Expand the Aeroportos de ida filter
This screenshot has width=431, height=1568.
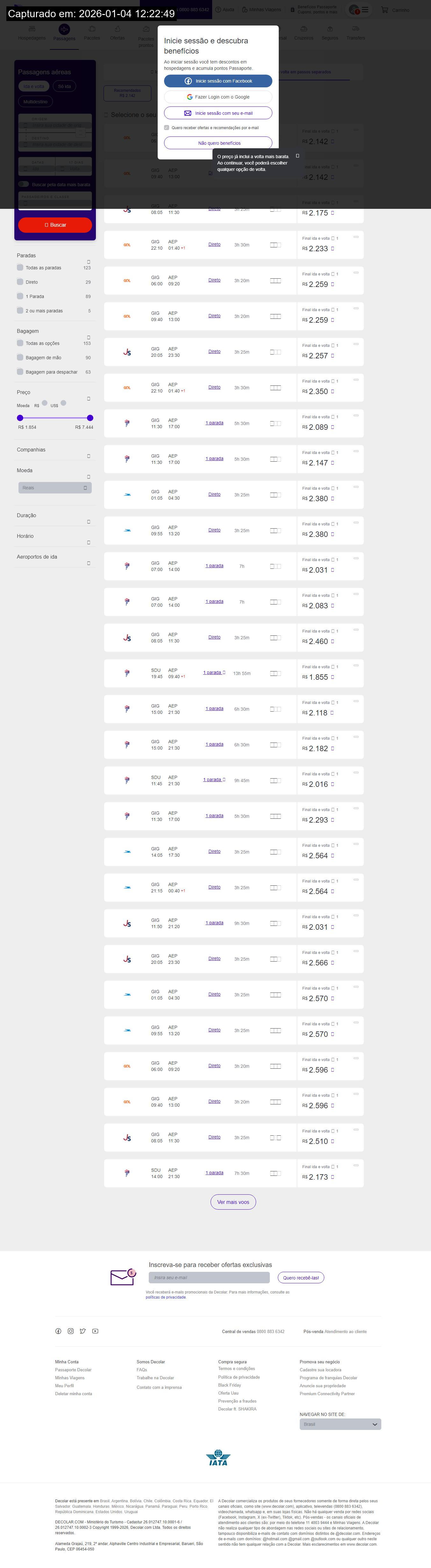[89, 563]
